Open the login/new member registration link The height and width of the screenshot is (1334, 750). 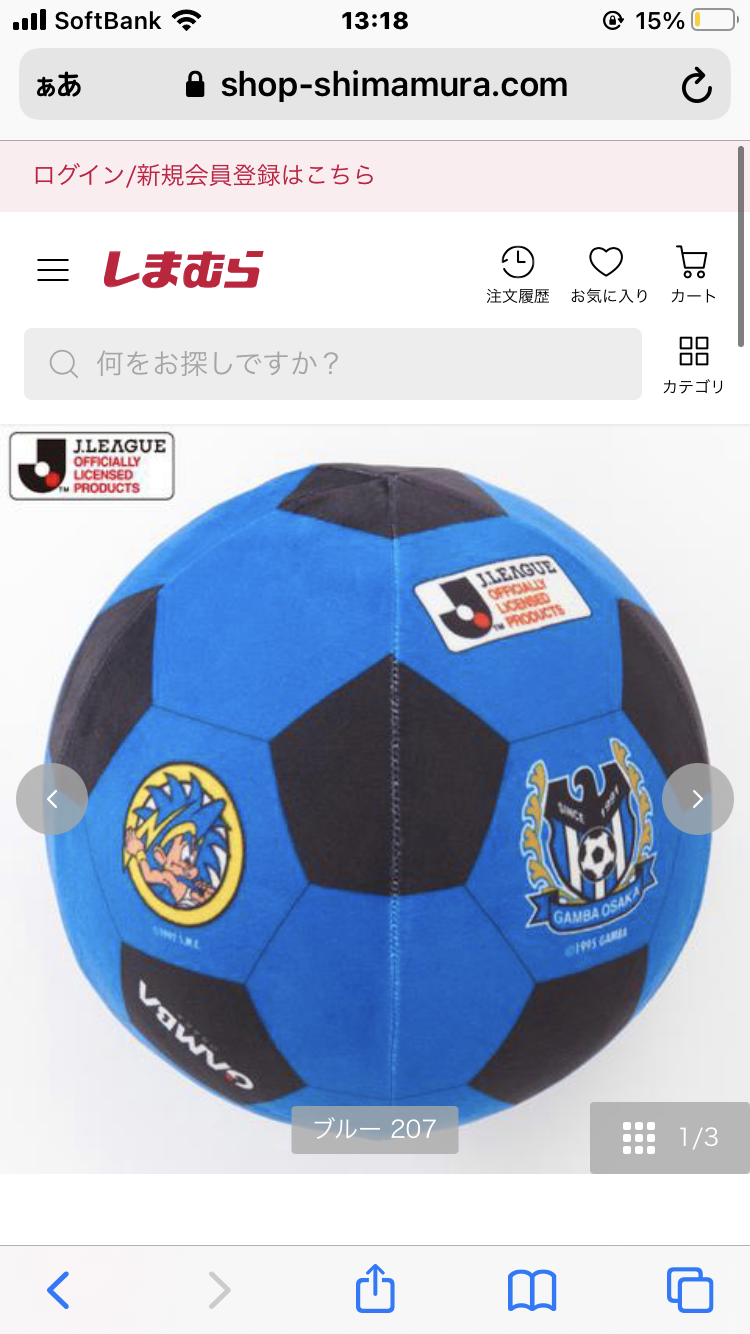204,175
